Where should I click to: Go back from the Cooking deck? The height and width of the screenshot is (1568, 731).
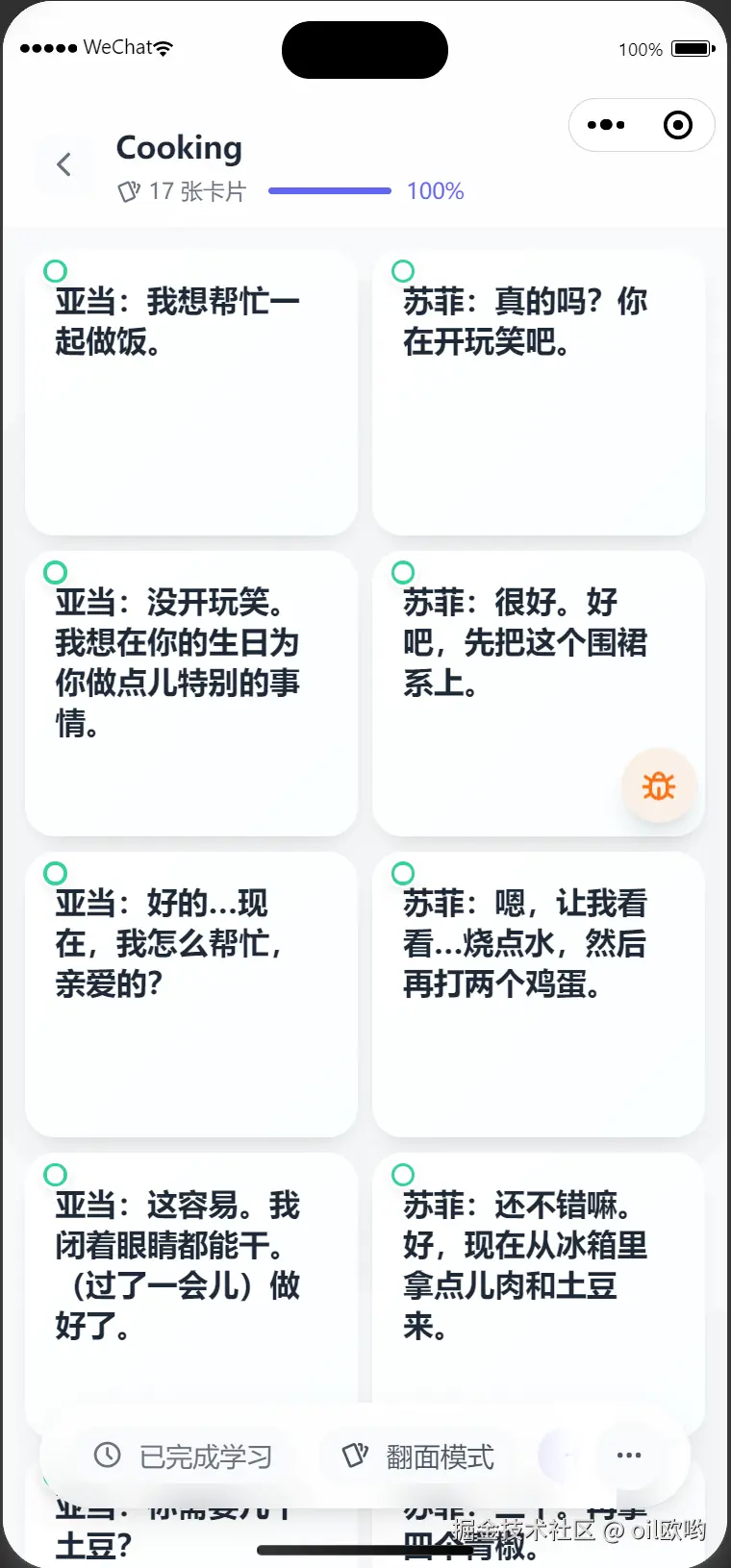pos(63,164)
